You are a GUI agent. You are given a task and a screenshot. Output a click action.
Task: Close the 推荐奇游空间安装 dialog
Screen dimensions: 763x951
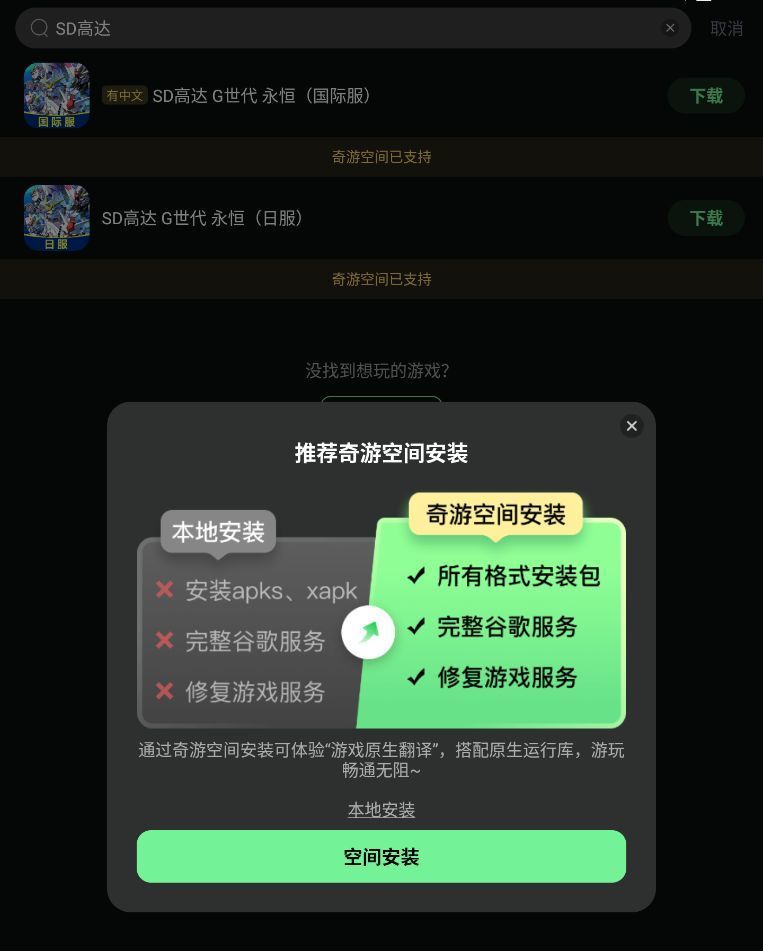631,426
